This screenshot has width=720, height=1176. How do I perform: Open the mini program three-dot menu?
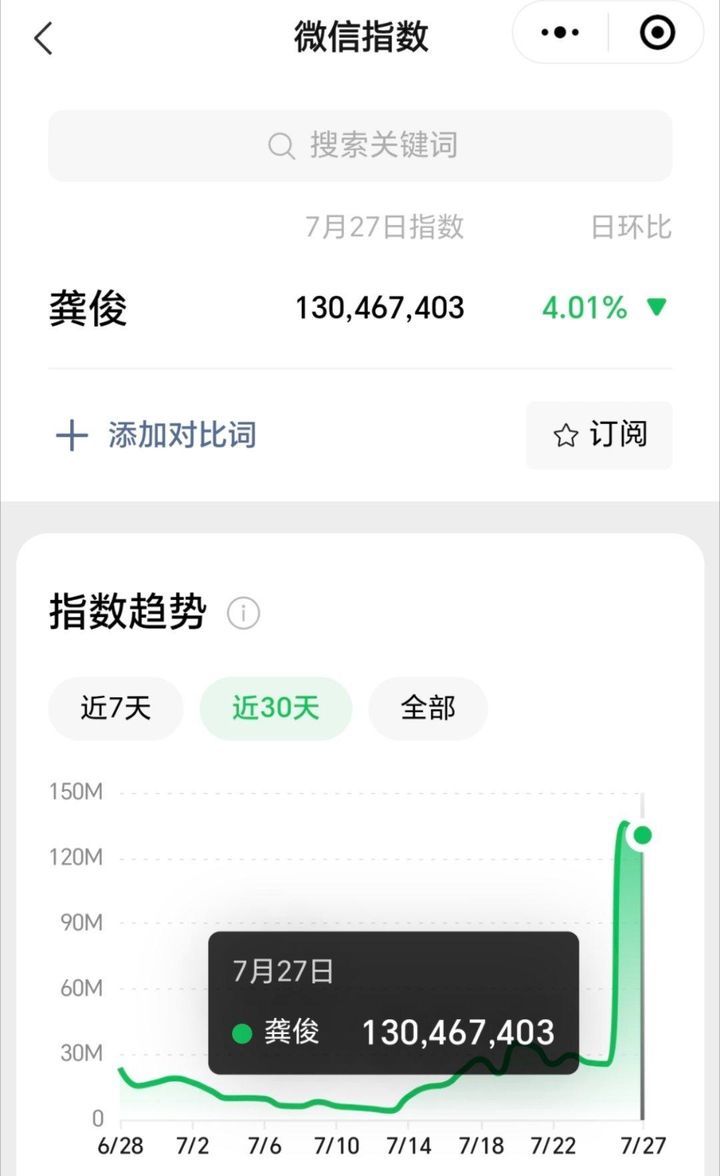(560, 32)
